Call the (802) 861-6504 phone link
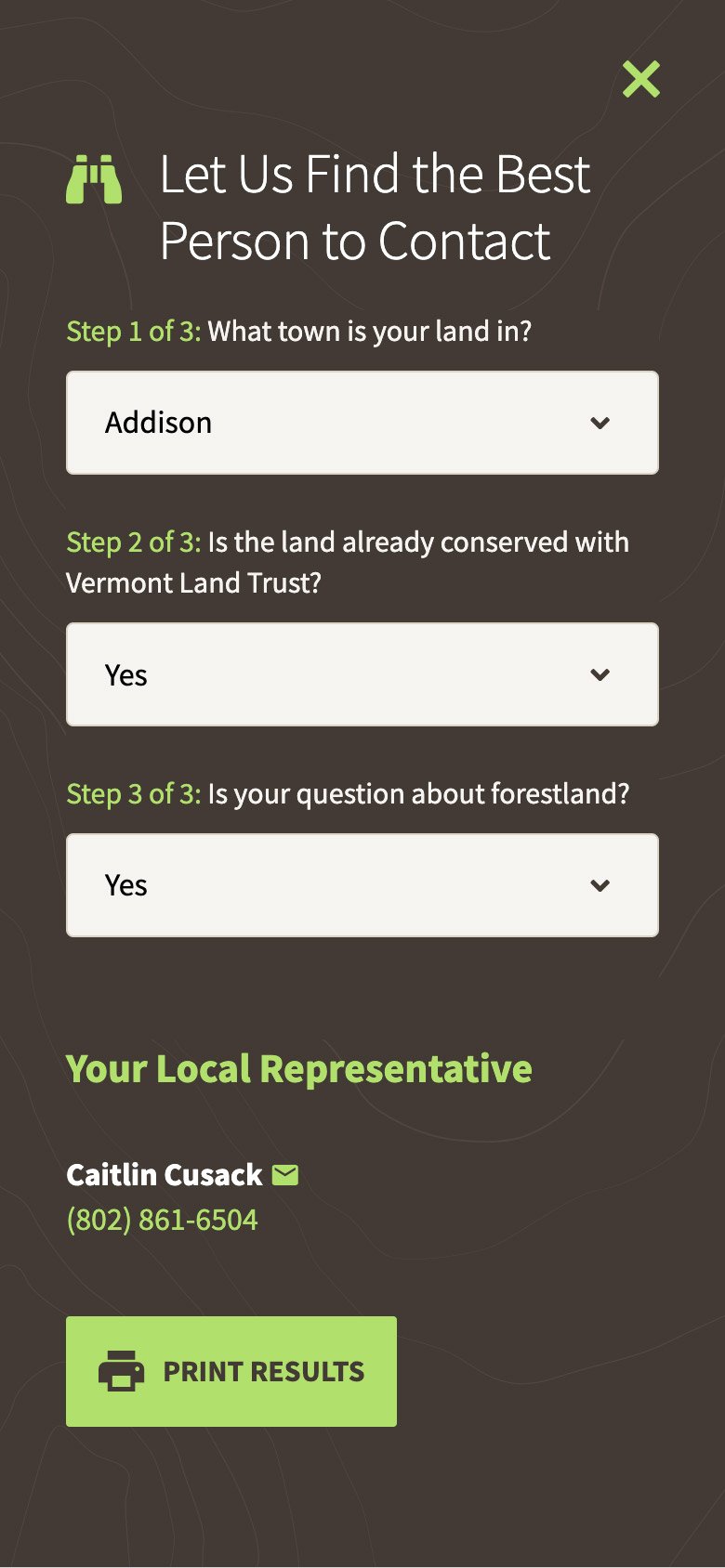Viewport: 725px width, 1568px height. 163,1219
